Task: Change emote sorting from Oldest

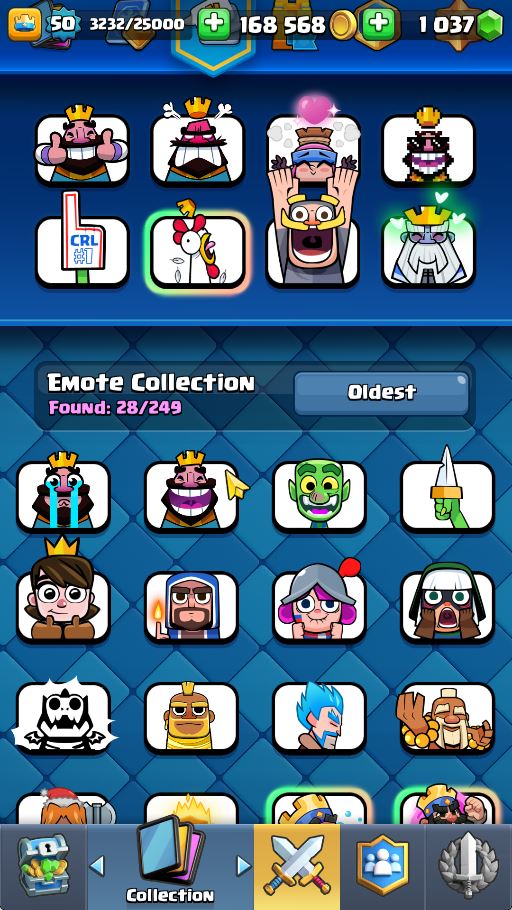Action: click(x=381, y=393)
